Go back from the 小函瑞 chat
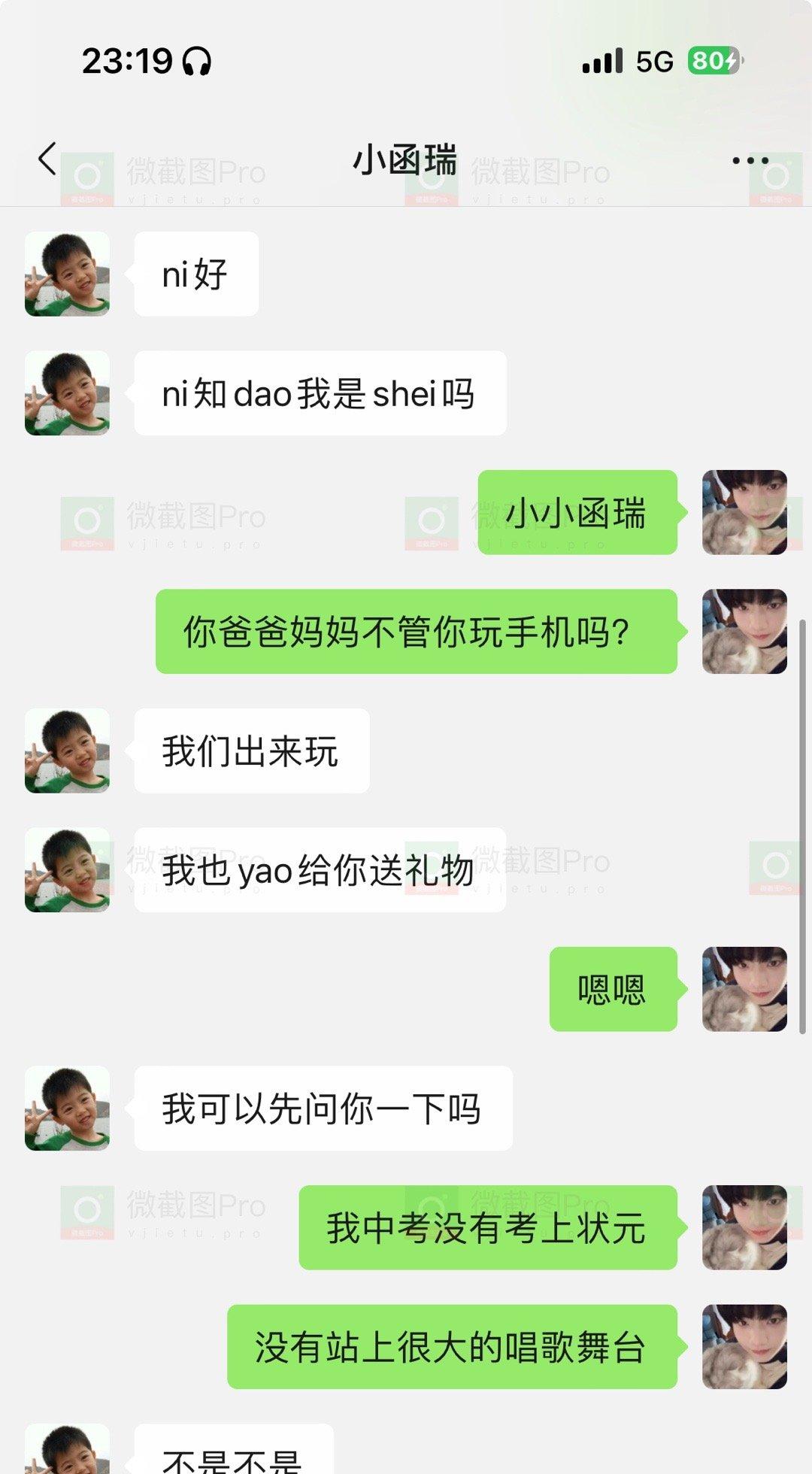Screen dimensions: 812x1474 click(x=47, y=159)
